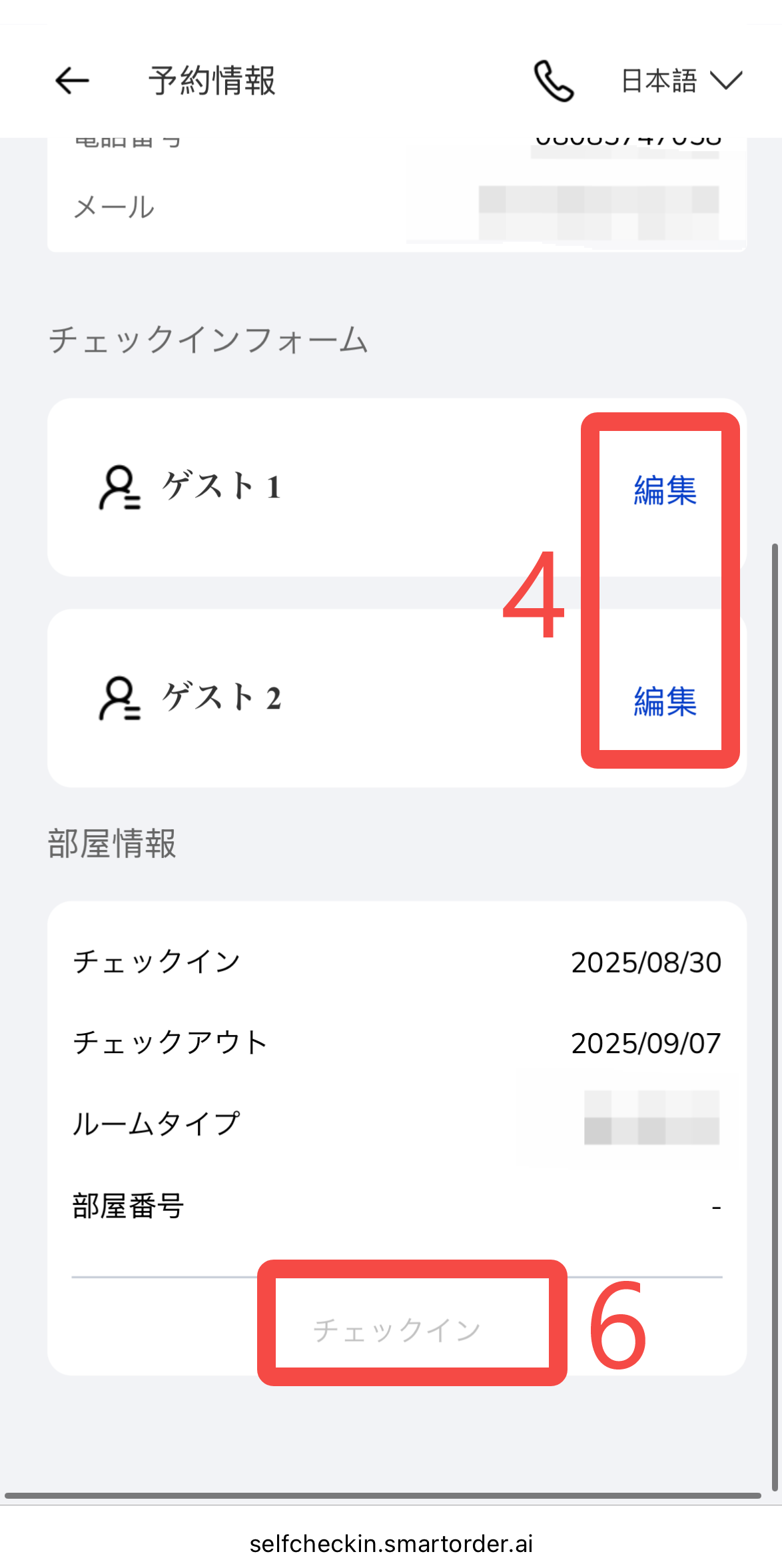
Task: Edit ゲスト 2 details with 編集
Action: tap(665, 701)
